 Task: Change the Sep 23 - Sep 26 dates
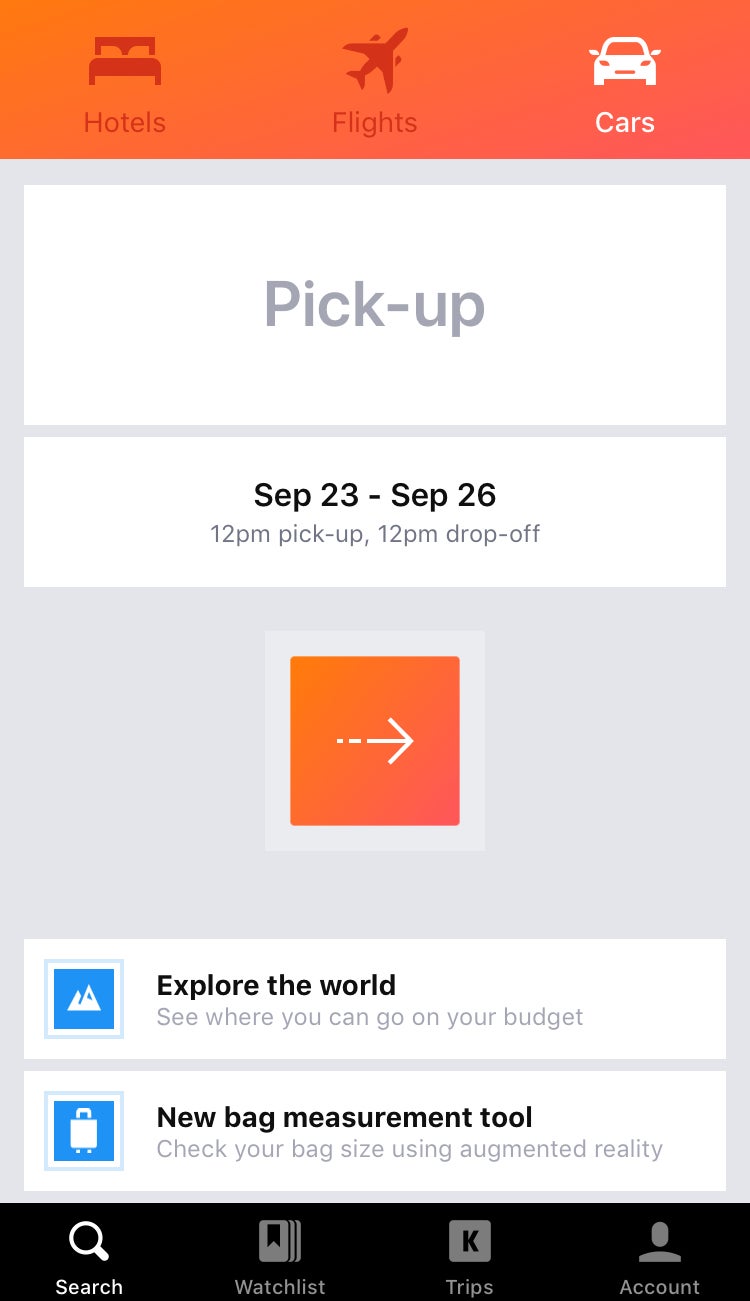click(x=375, y=511)
